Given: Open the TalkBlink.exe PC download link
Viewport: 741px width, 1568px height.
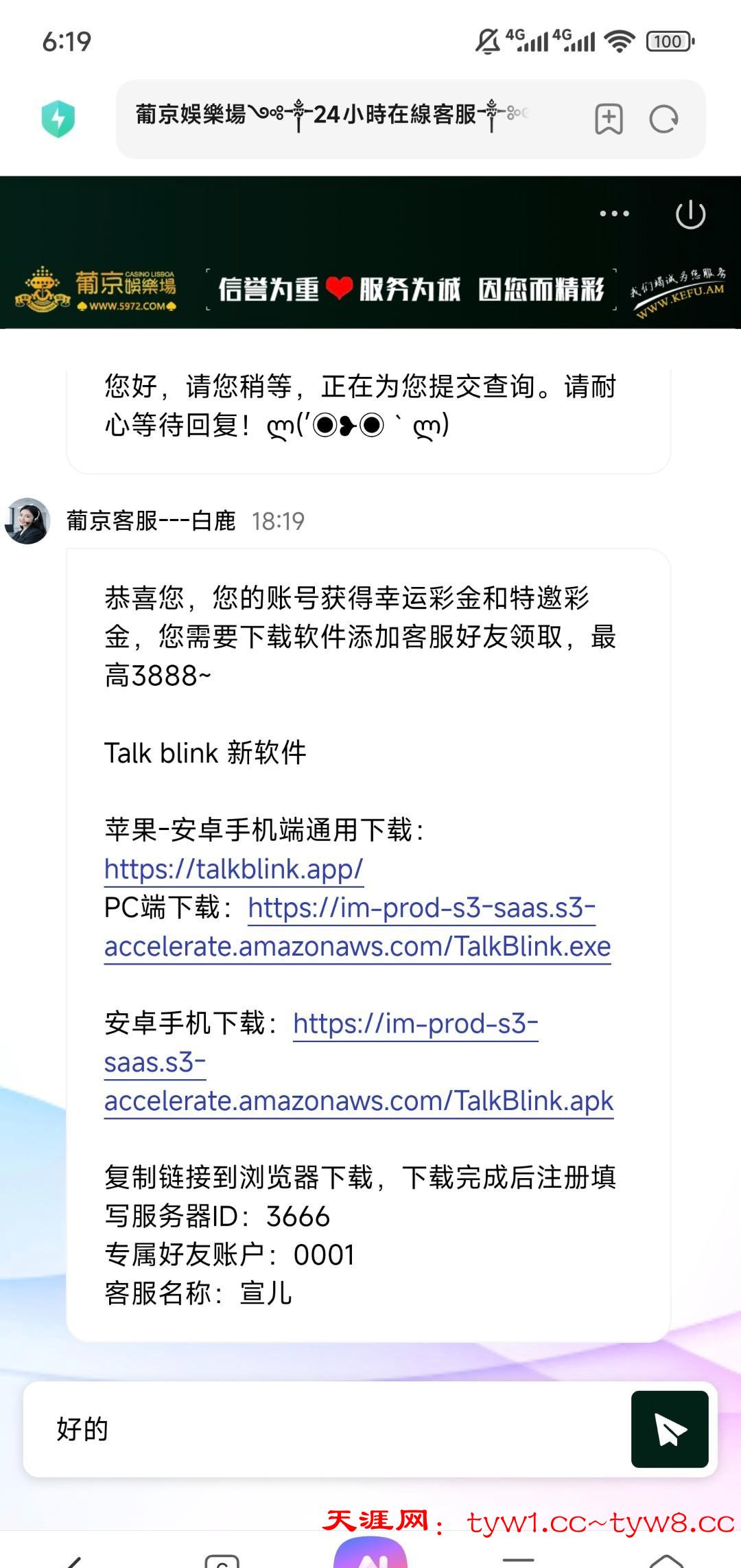Looking at the screenshot, I should pyautogui.click(x=357, y=947).
